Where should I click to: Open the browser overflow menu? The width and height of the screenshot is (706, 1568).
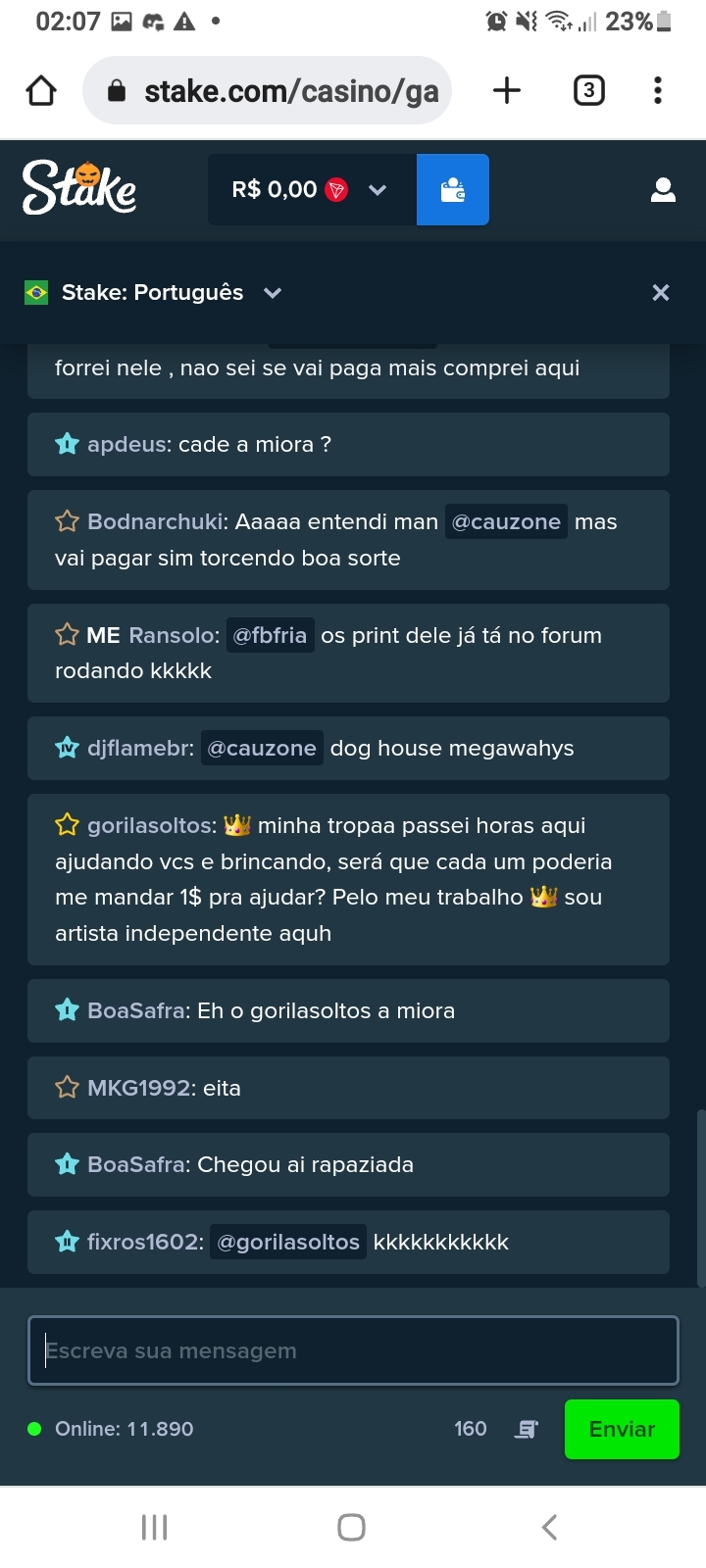pos(658,91)
